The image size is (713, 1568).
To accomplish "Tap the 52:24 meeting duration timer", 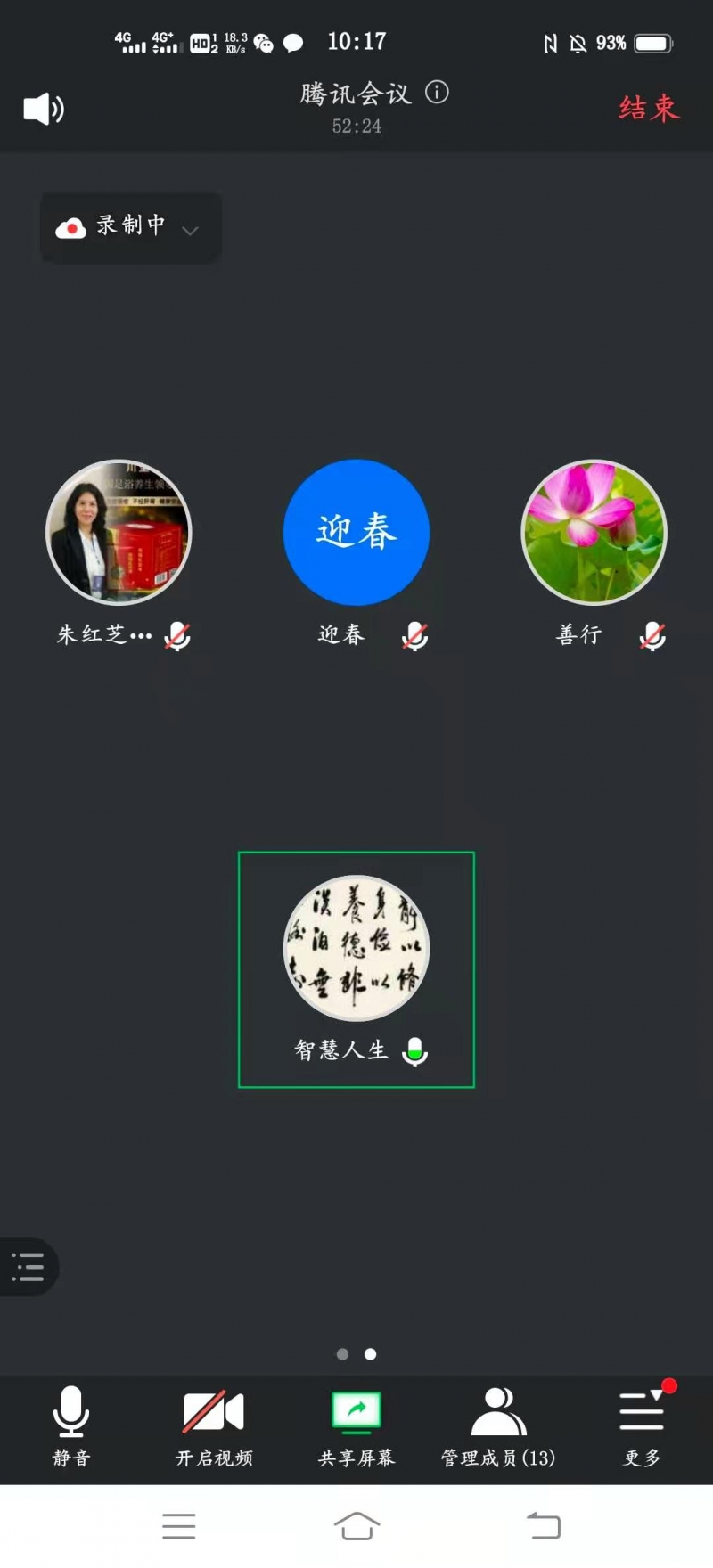I will pos(356,126).
